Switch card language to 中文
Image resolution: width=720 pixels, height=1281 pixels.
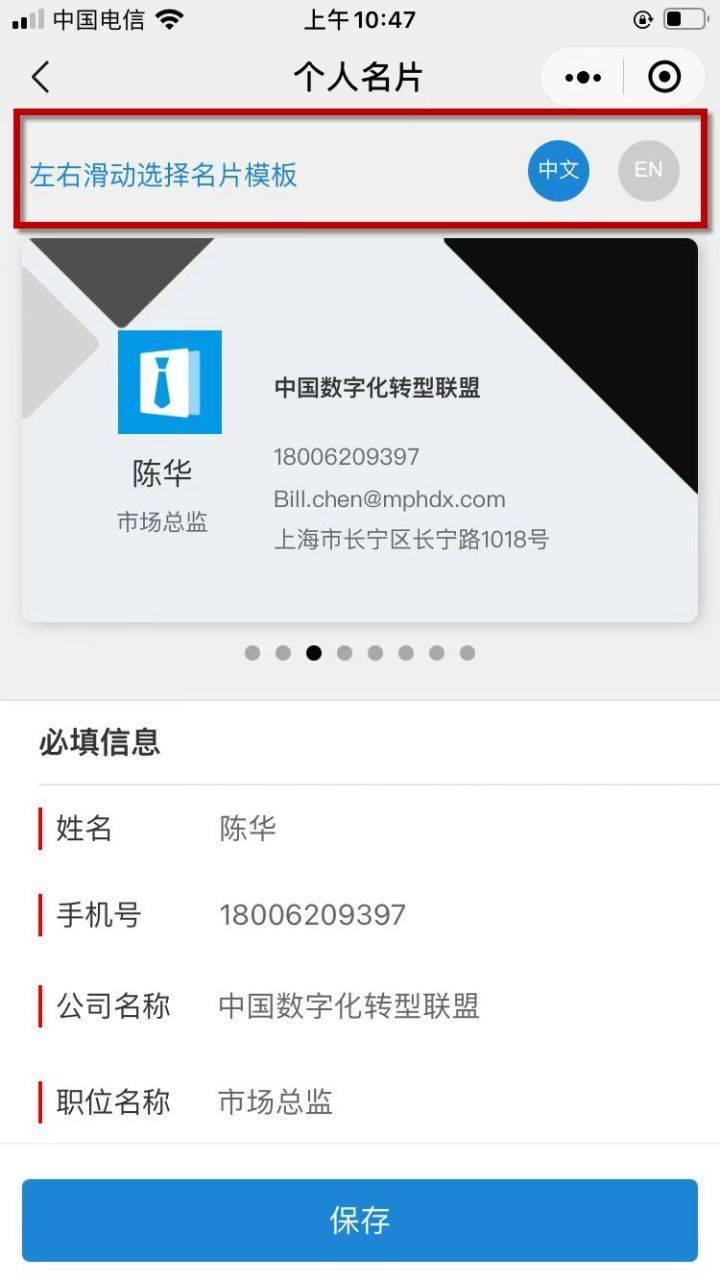(558, 170)
